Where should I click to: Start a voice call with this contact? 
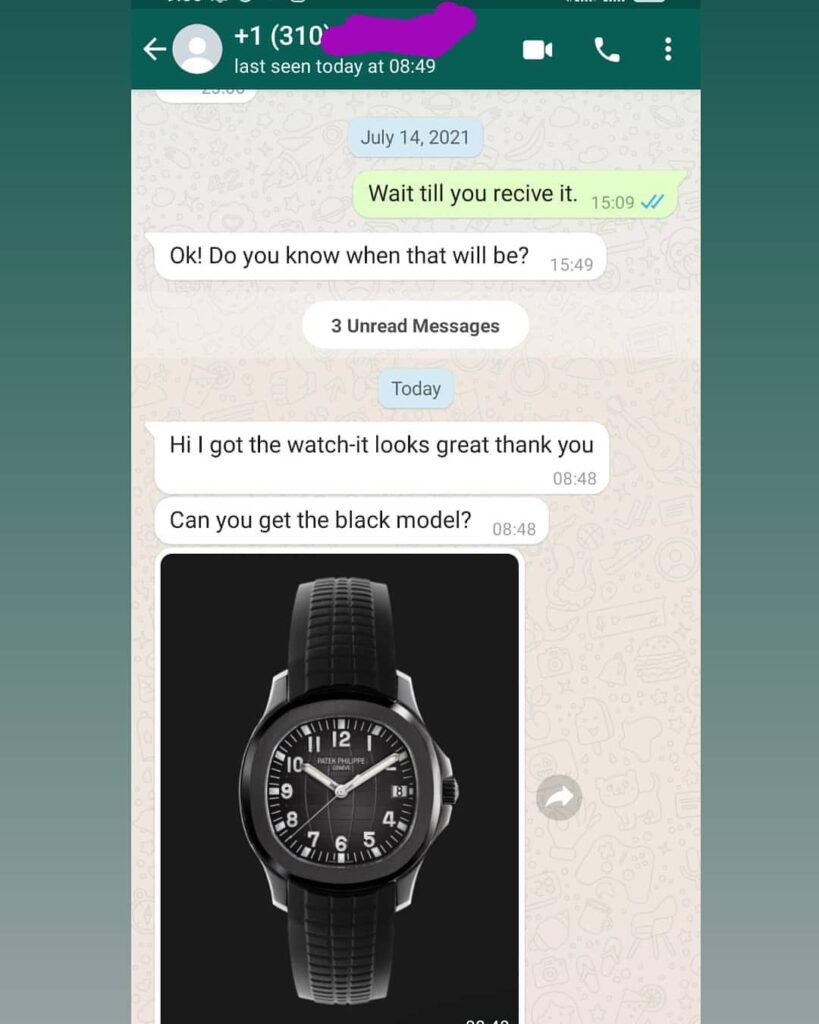(x=607, y=49)
